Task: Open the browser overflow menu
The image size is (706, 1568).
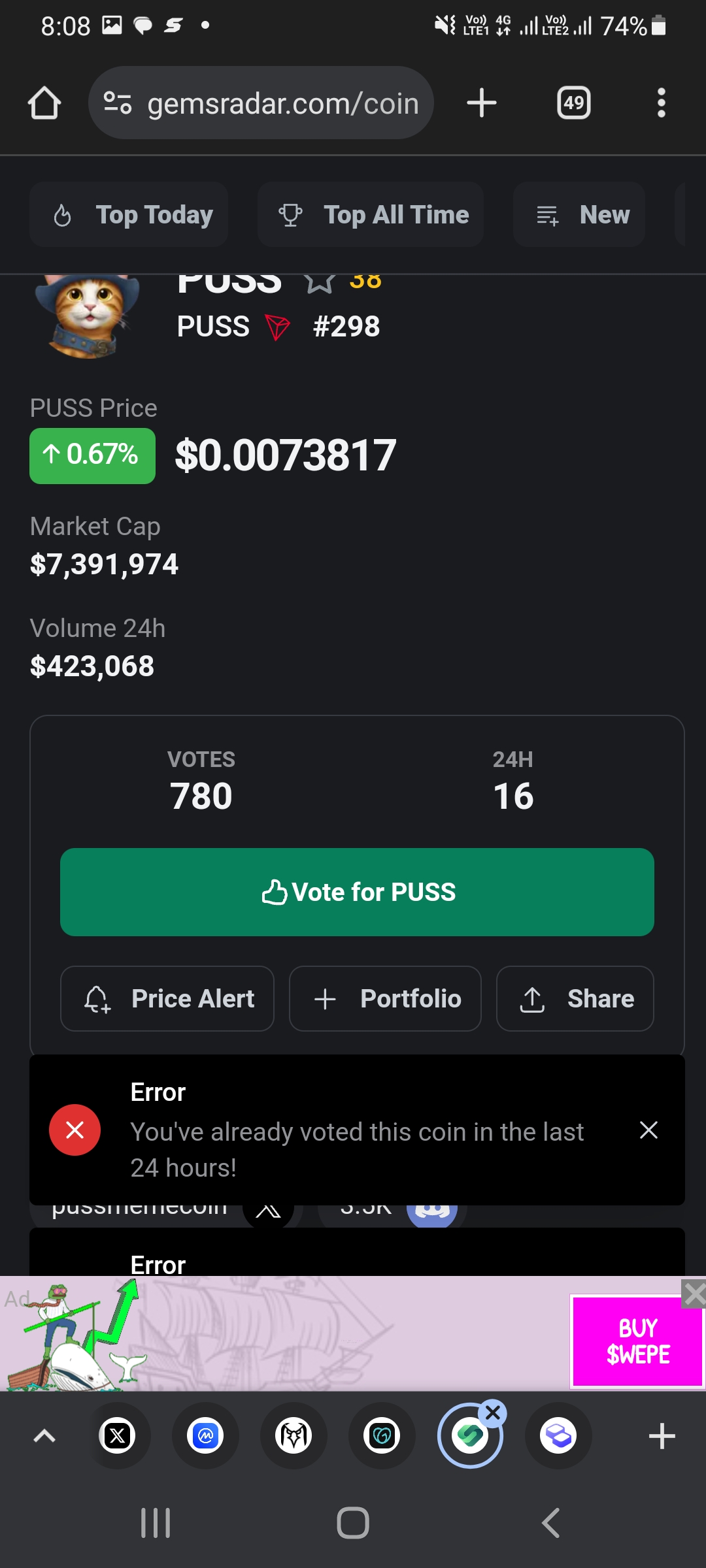Action: point(661,103)
